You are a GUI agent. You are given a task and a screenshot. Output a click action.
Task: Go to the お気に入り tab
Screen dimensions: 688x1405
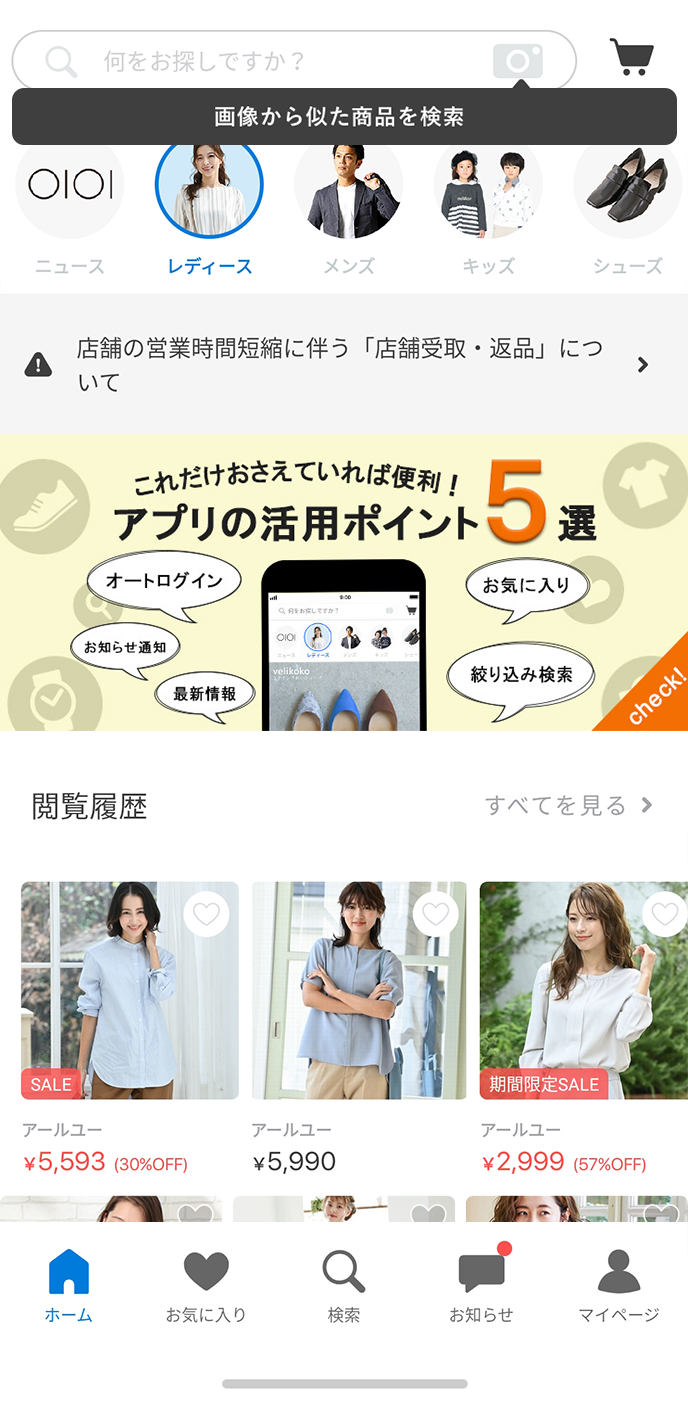coord(206,1287)
